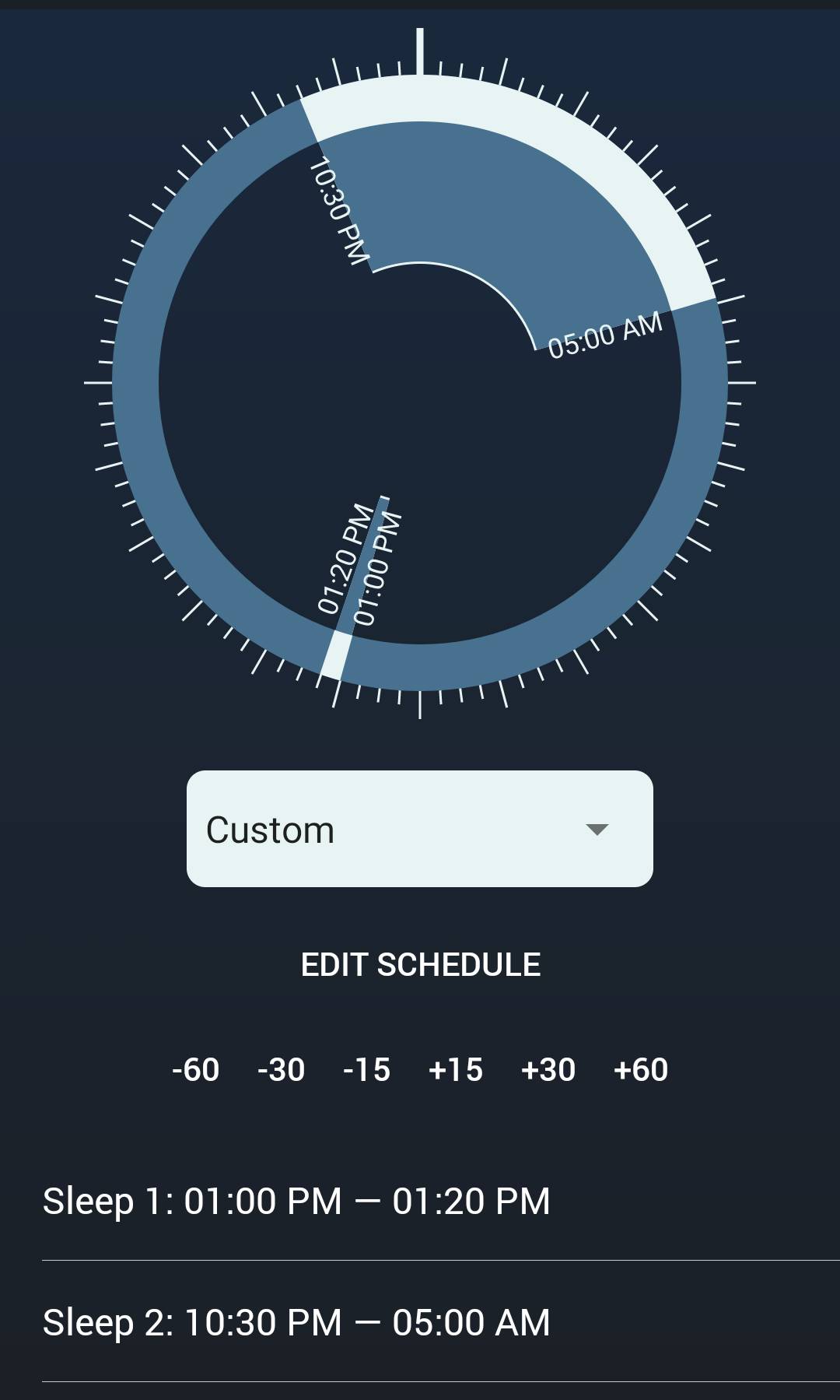
Task: Tap the +15 minute adjustment
Action: [x=455, y=1070]
